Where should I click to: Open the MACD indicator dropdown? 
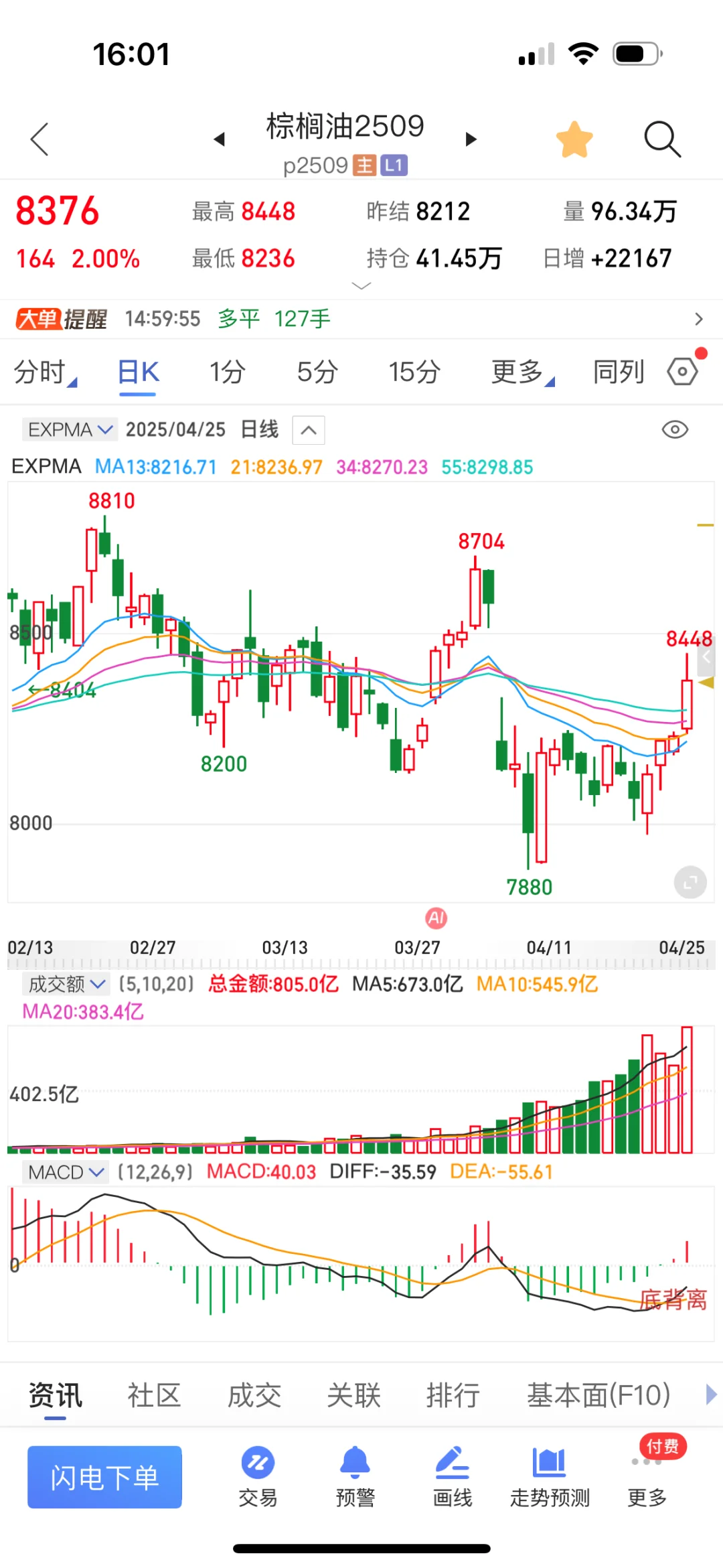[66, 1172]
